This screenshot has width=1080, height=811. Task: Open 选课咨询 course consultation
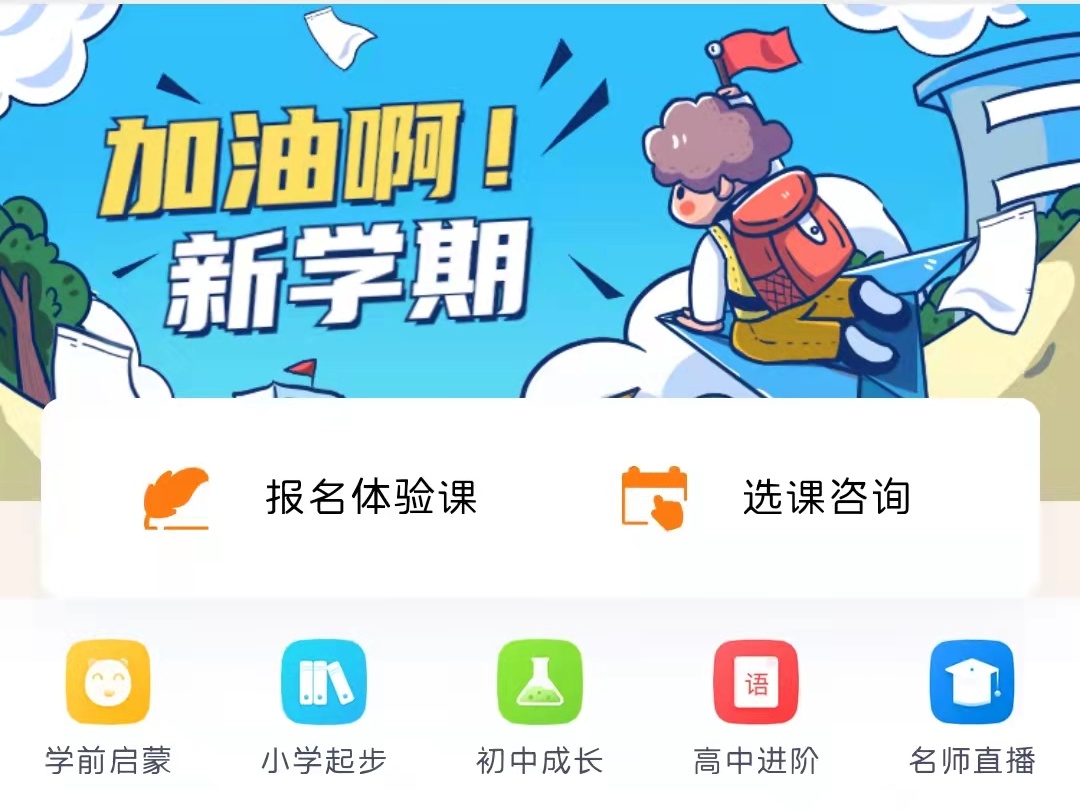766,497
